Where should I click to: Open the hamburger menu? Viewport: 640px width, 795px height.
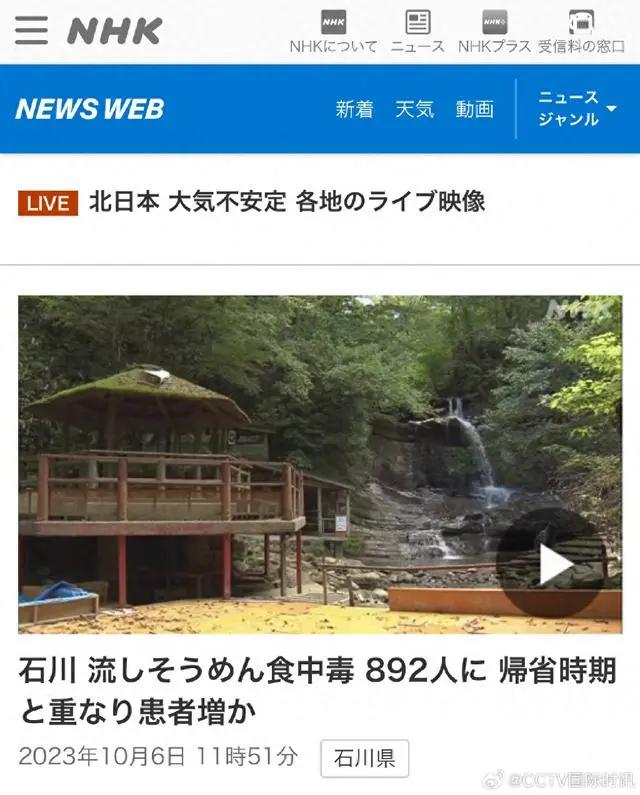pyautogui.click(x=31, y=30)
